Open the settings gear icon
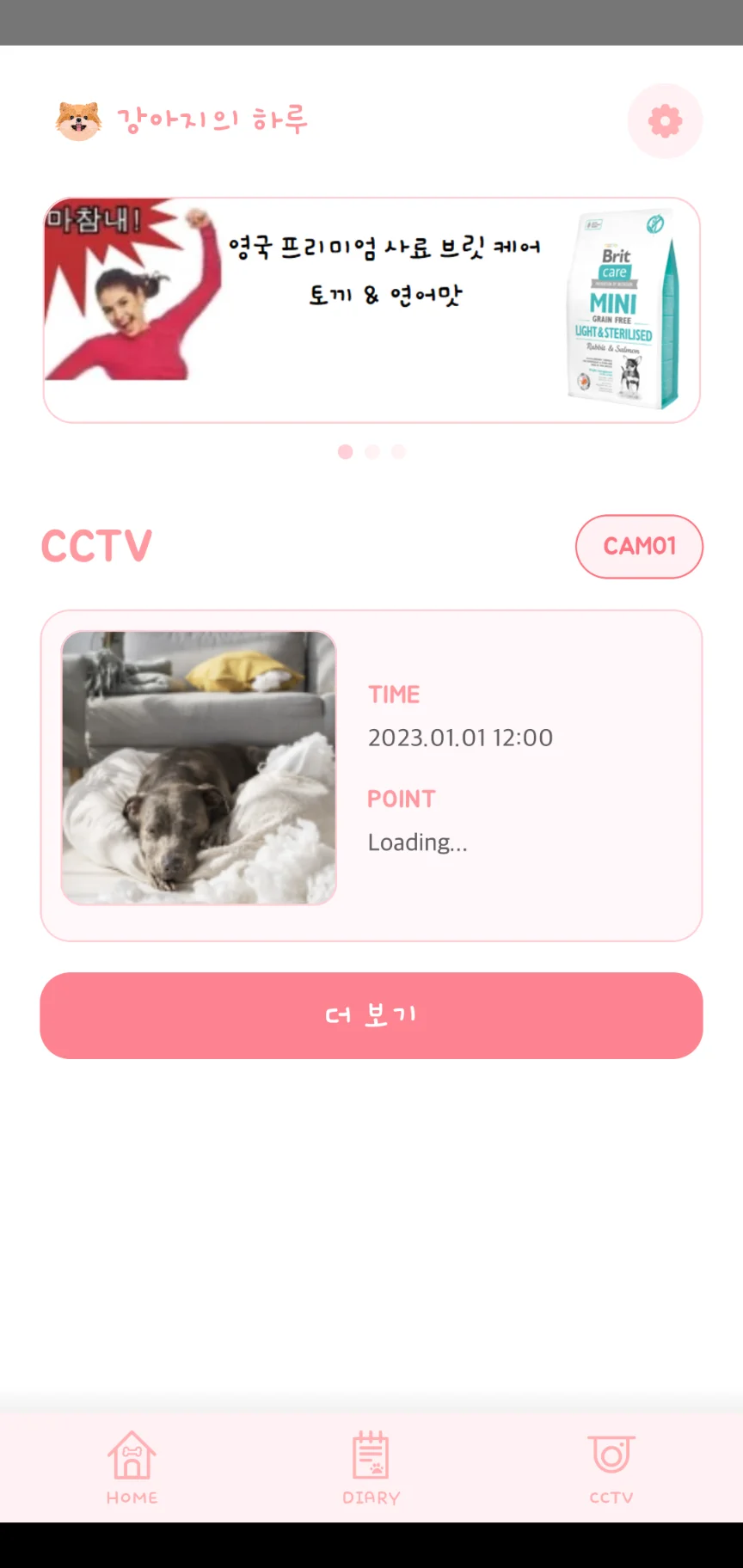Viewport: 743px width, 1568px height. [665, 120]
